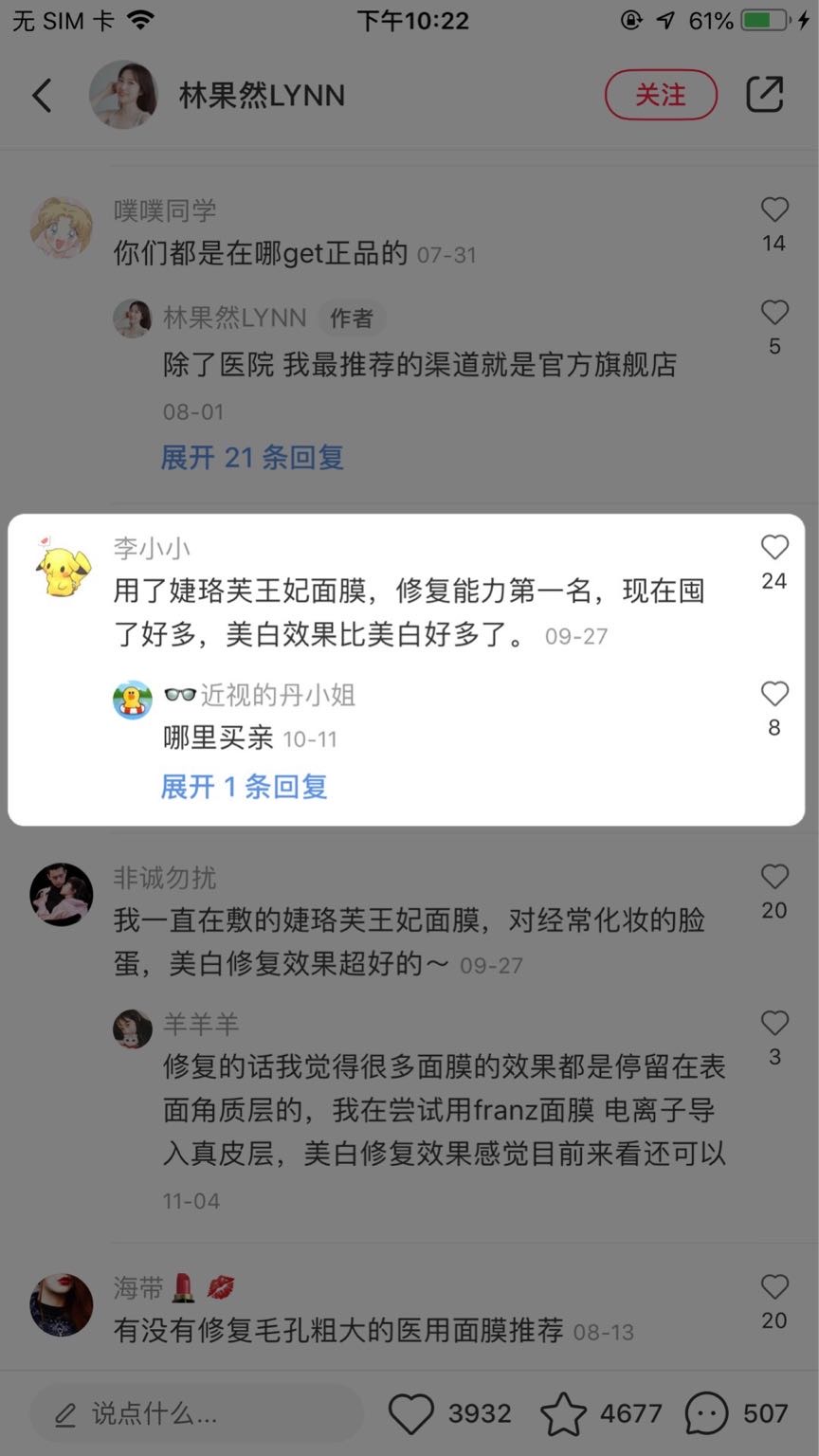Open 林果然LYNN's profile from the header
The height and width of the screenshot is (1456, 819).
pos(124,95)
